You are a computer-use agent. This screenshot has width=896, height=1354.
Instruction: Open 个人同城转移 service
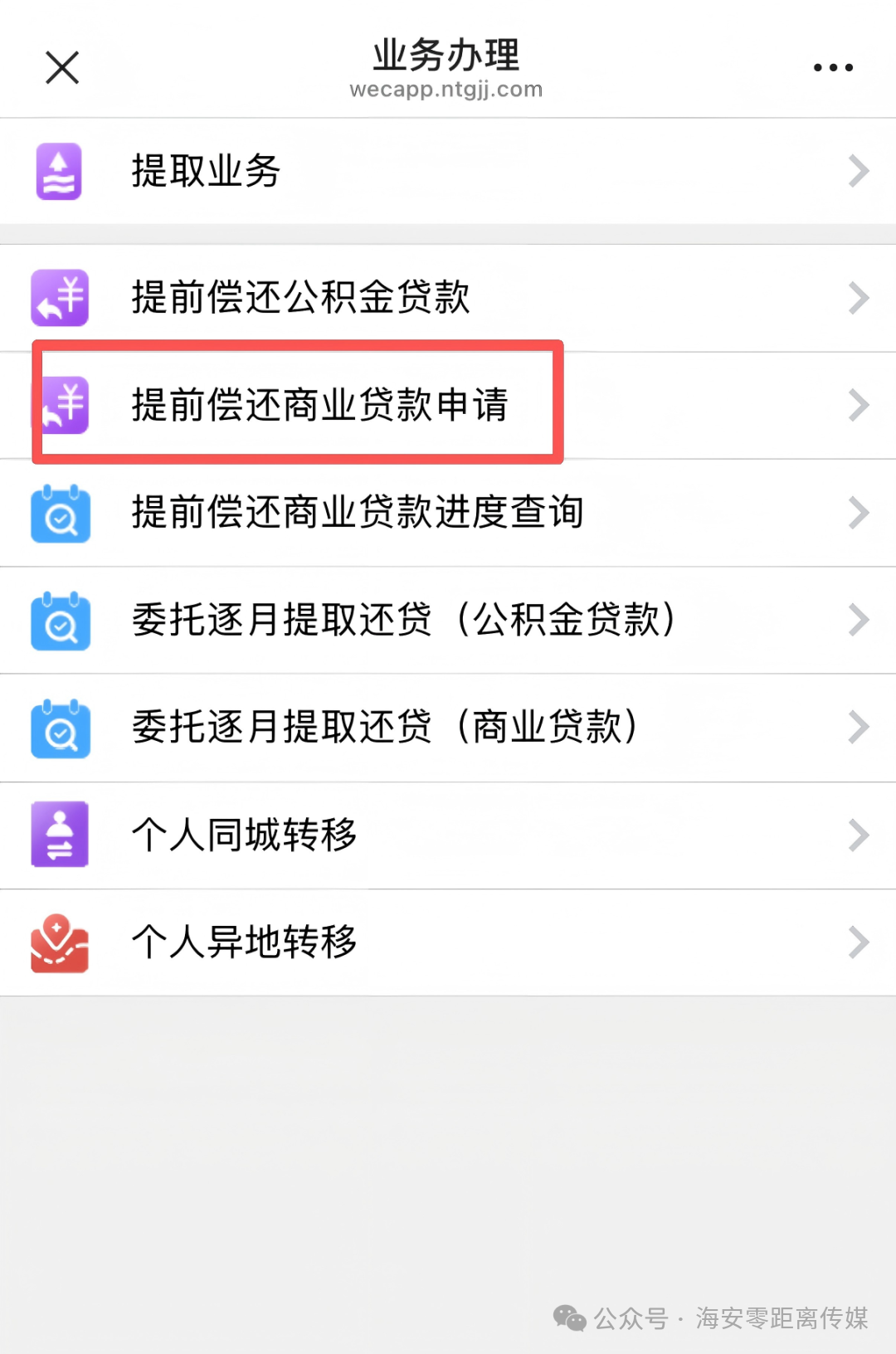coord(242,835)
